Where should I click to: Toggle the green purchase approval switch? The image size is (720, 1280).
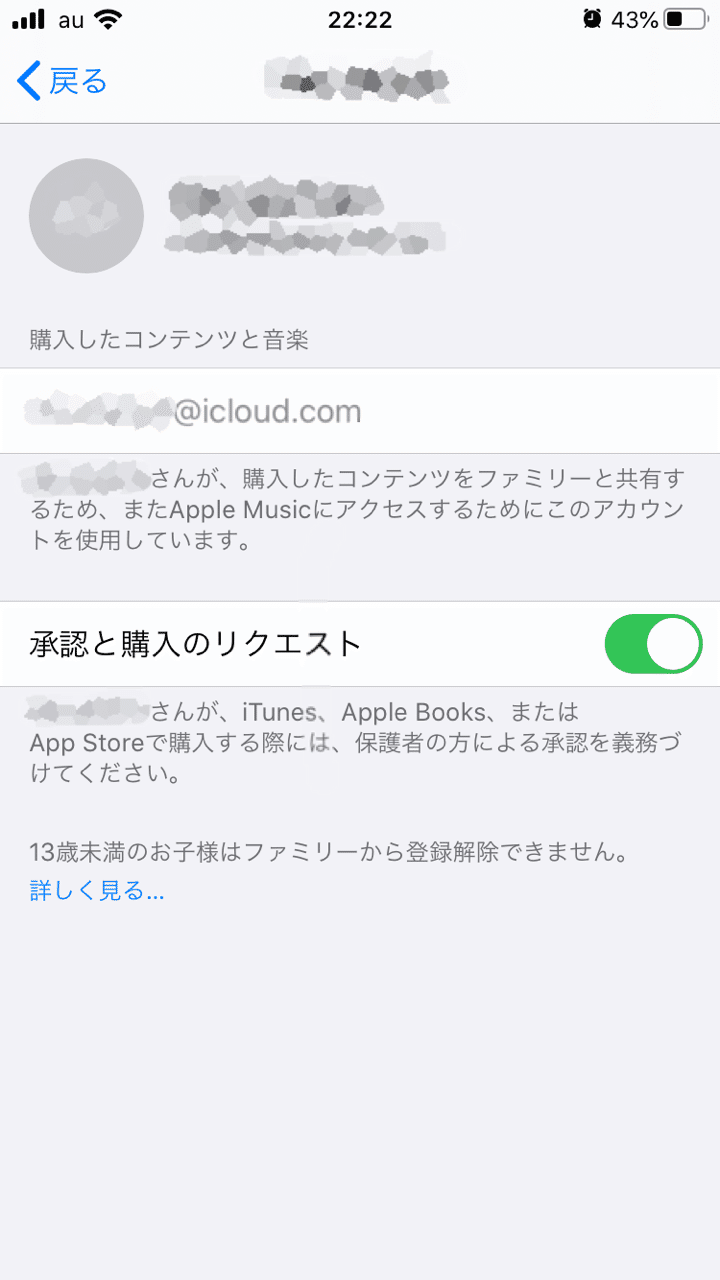tap(652, 644)
